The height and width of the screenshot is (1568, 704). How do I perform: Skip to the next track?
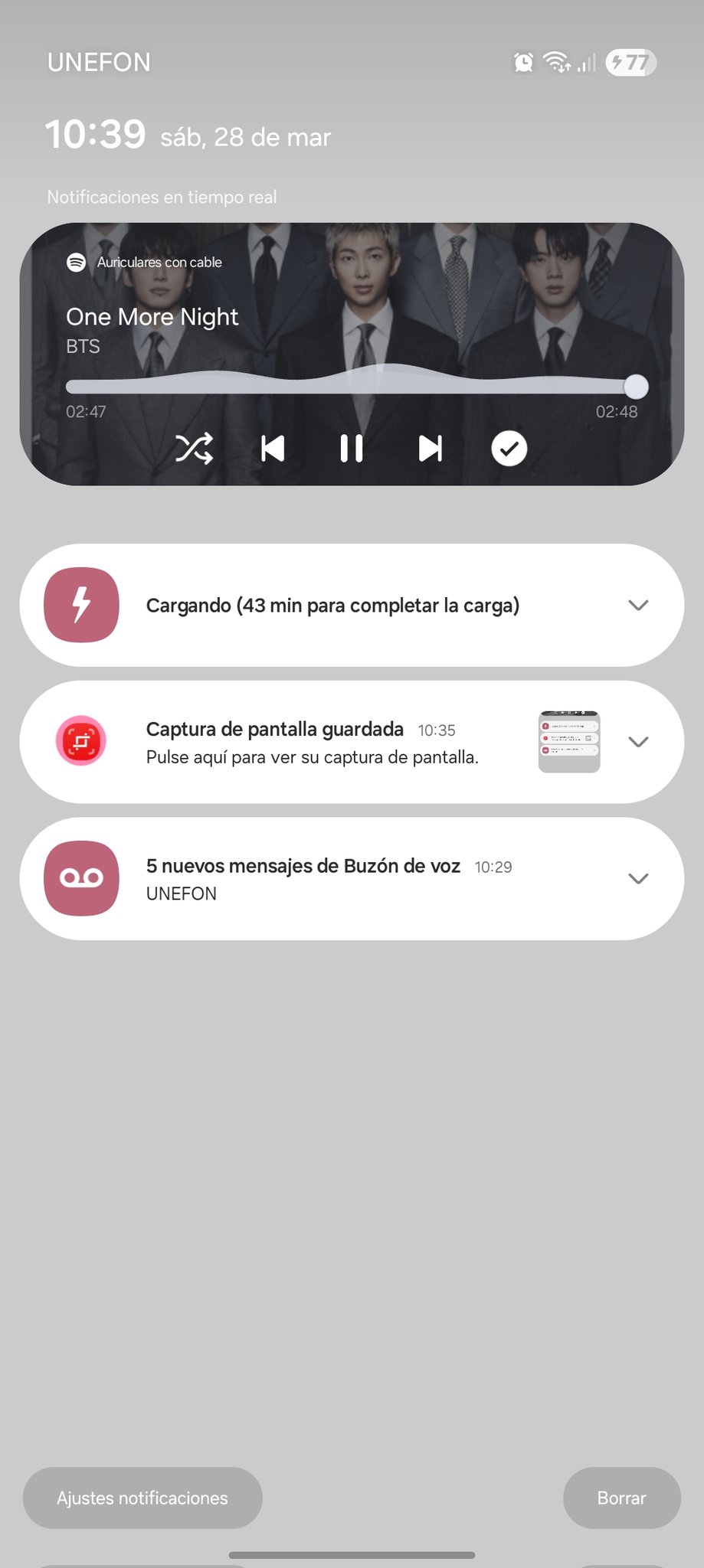click(431, 449)
